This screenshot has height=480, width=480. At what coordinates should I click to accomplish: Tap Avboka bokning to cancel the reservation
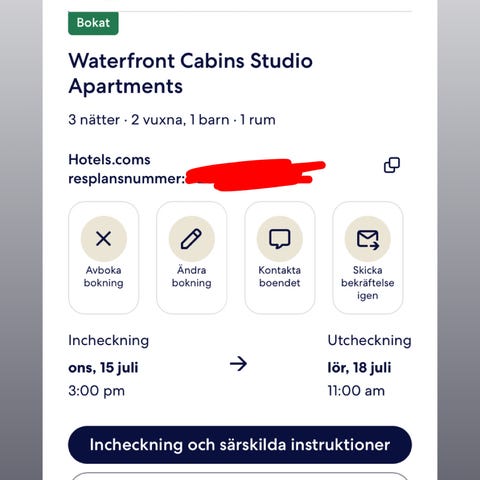coord(103,257)
